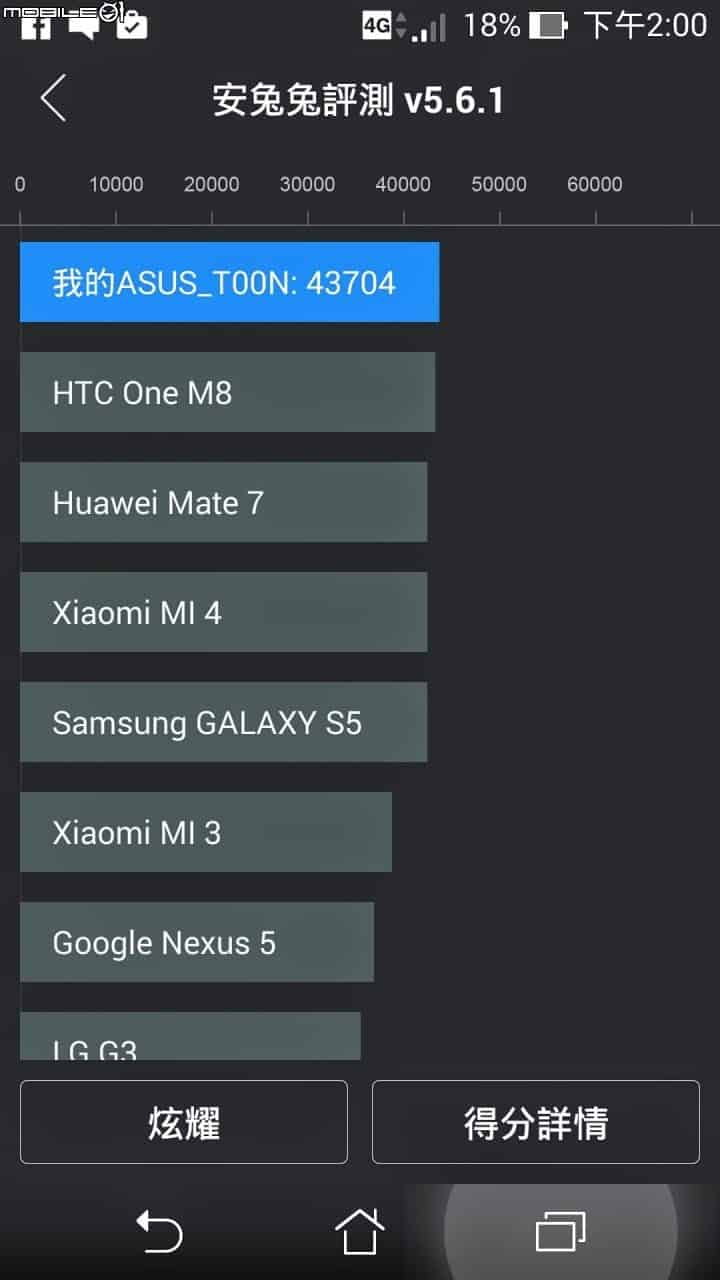Image resolution: width=720 pixels, height=1280 pixels.
Task: Go back using the top-left arrow
Action: [x=53, y=99]
